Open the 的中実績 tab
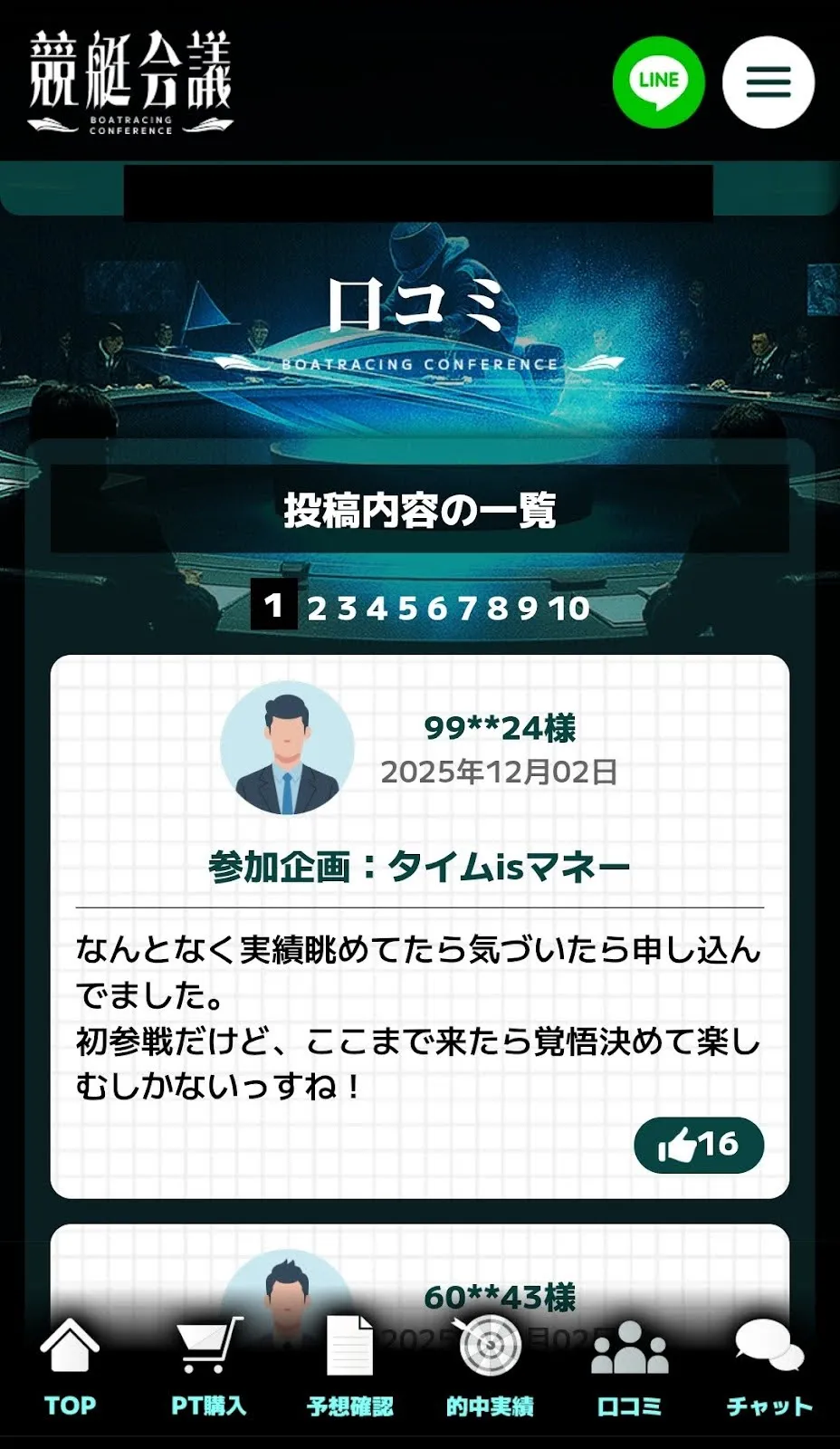Viewport: 840px width, 1449px height. point(490,1367)
